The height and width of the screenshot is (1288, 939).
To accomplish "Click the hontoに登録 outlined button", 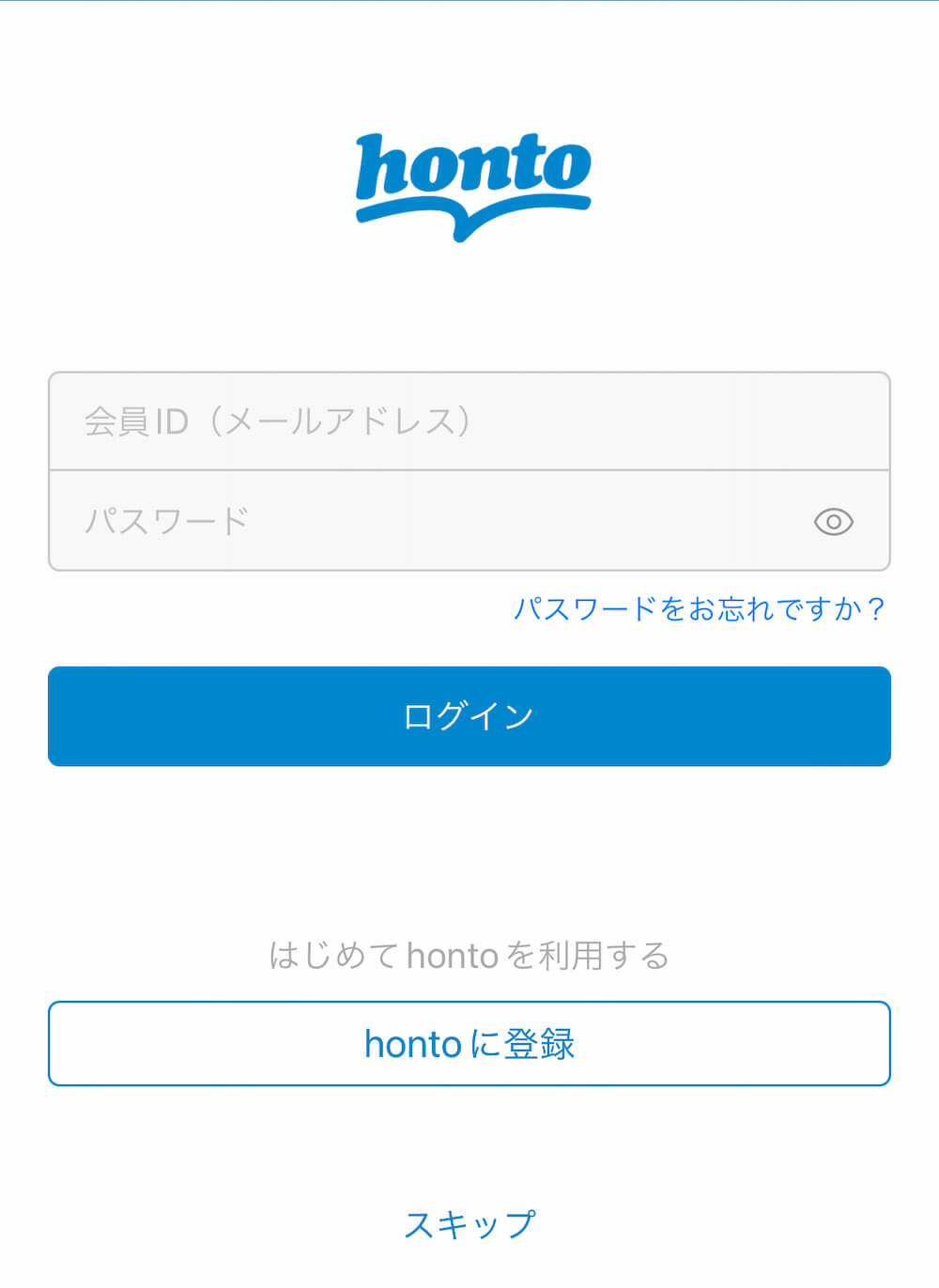I will click(469, 1043).
